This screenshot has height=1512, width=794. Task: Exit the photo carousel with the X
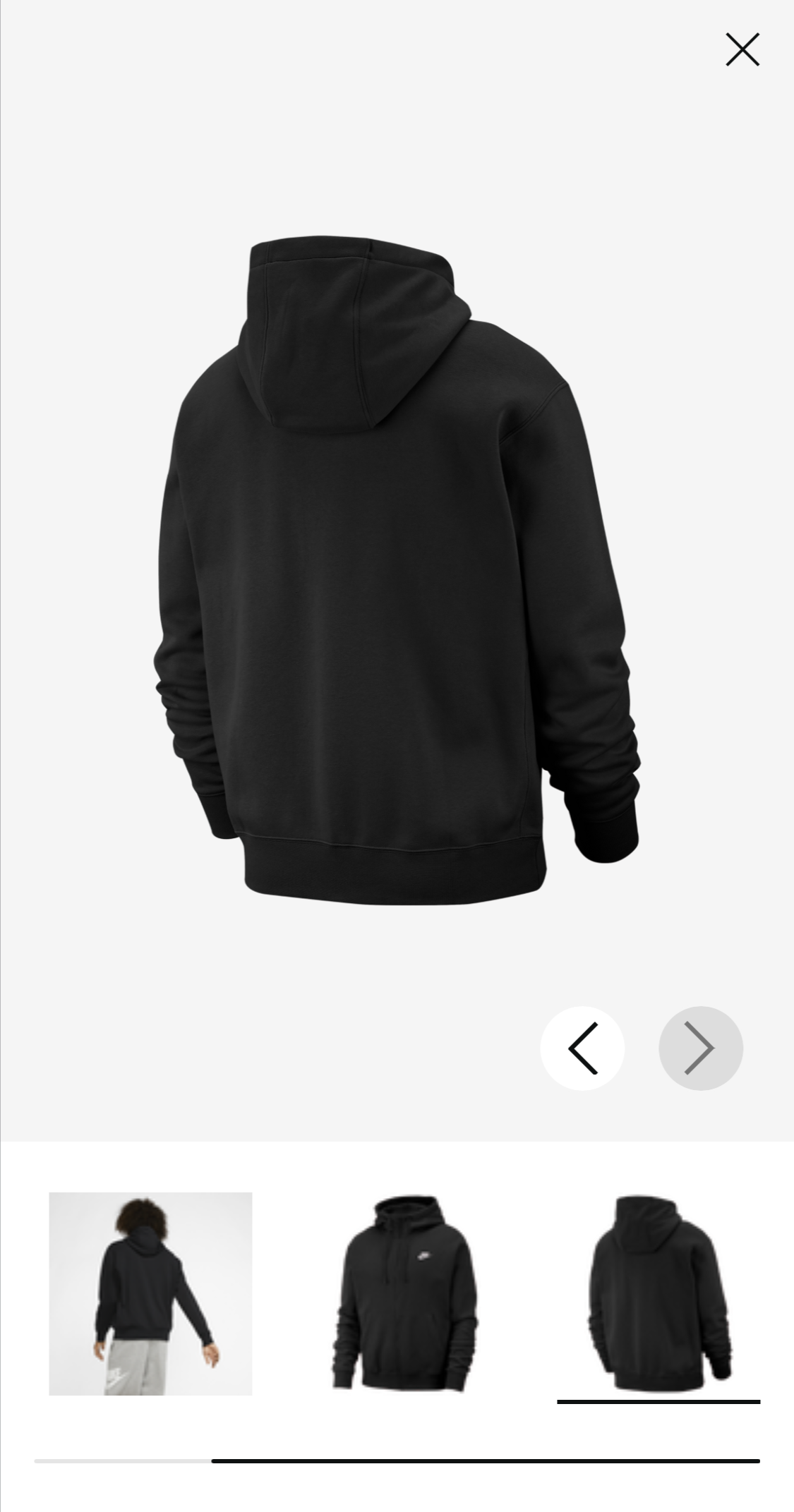[x=742, y=49]
